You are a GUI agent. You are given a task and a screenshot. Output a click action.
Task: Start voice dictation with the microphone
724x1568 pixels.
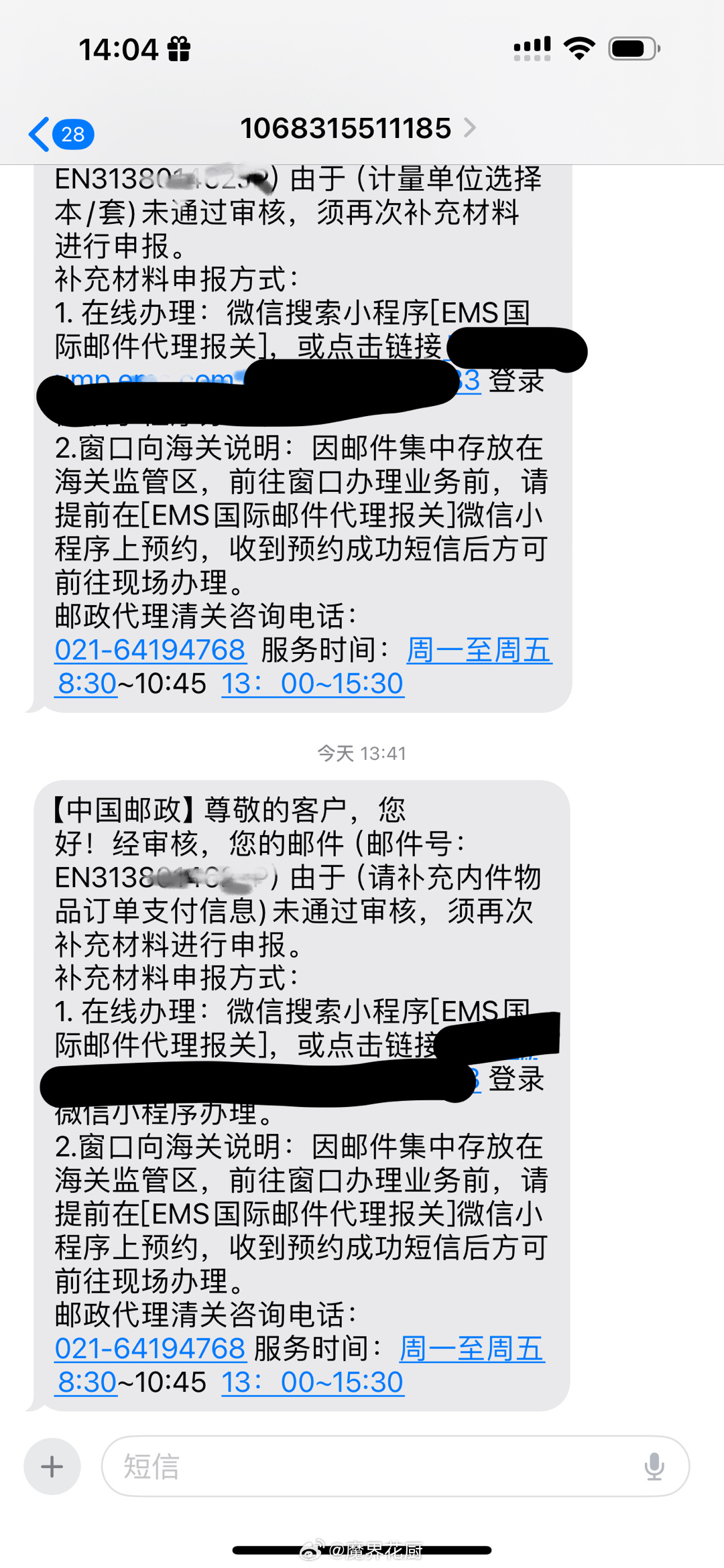(x=654, y=1467)
